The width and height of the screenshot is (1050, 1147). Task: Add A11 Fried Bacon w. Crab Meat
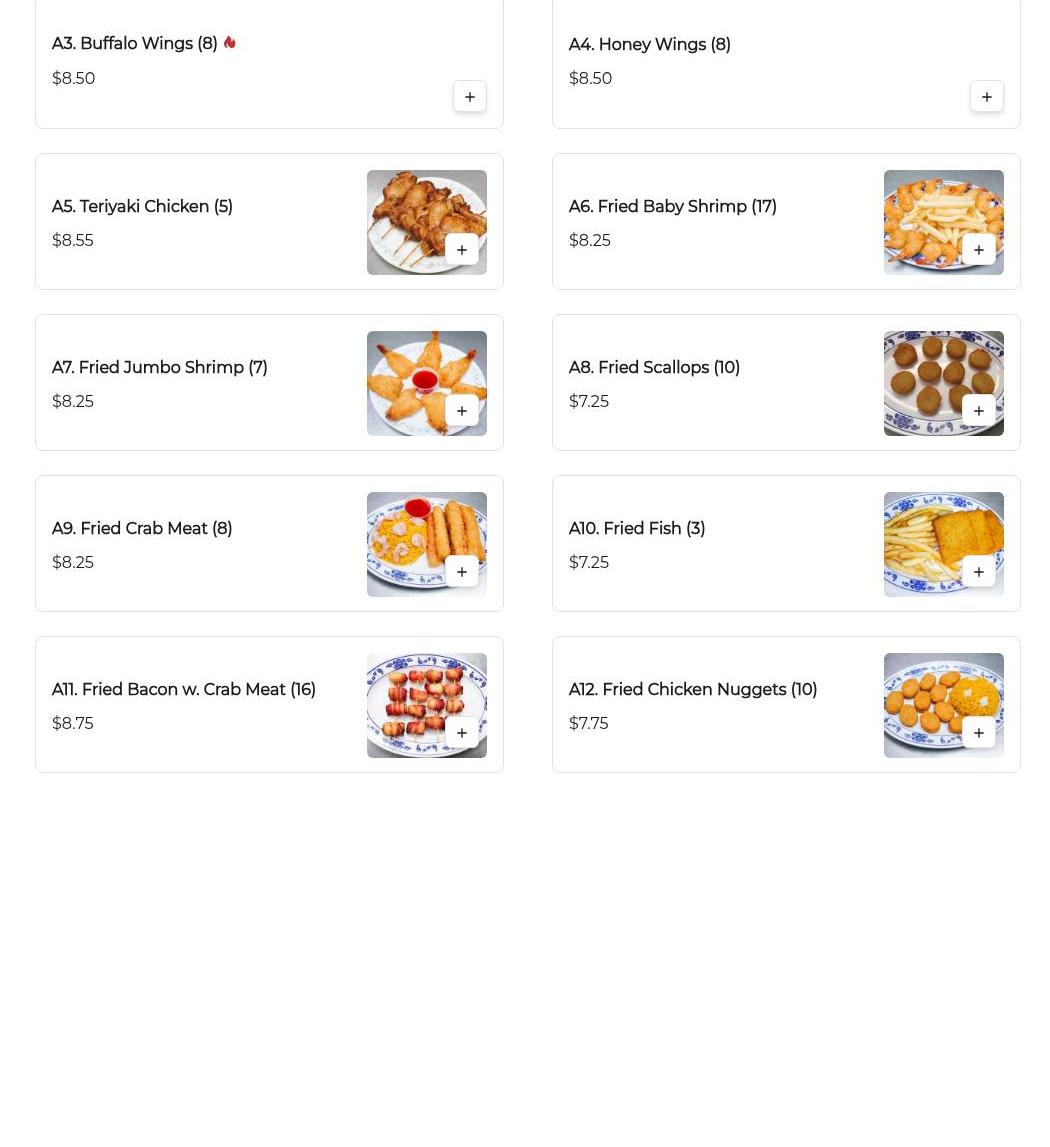coord(461,733)
